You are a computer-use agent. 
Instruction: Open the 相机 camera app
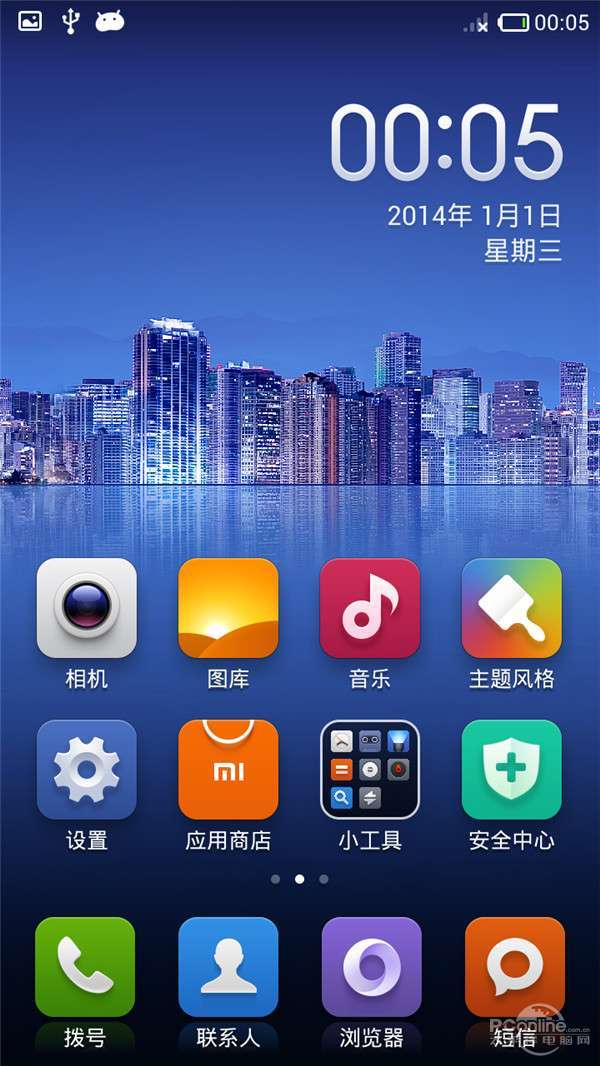tap(86, 608)
